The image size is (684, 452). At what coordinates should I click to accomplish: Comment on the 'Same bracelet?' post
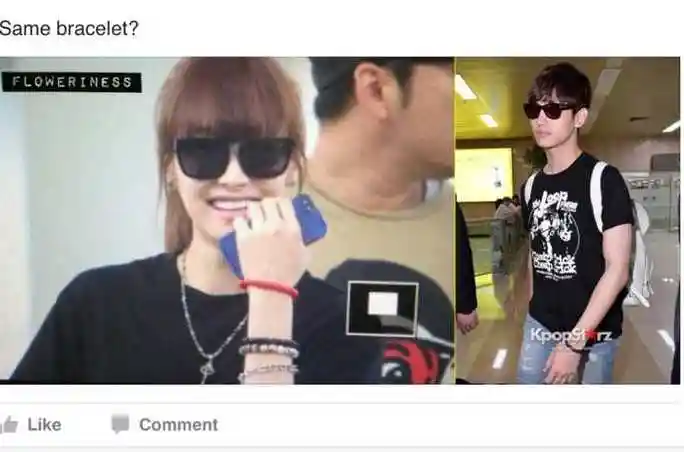pyautogui.click(x=165, y=424)
